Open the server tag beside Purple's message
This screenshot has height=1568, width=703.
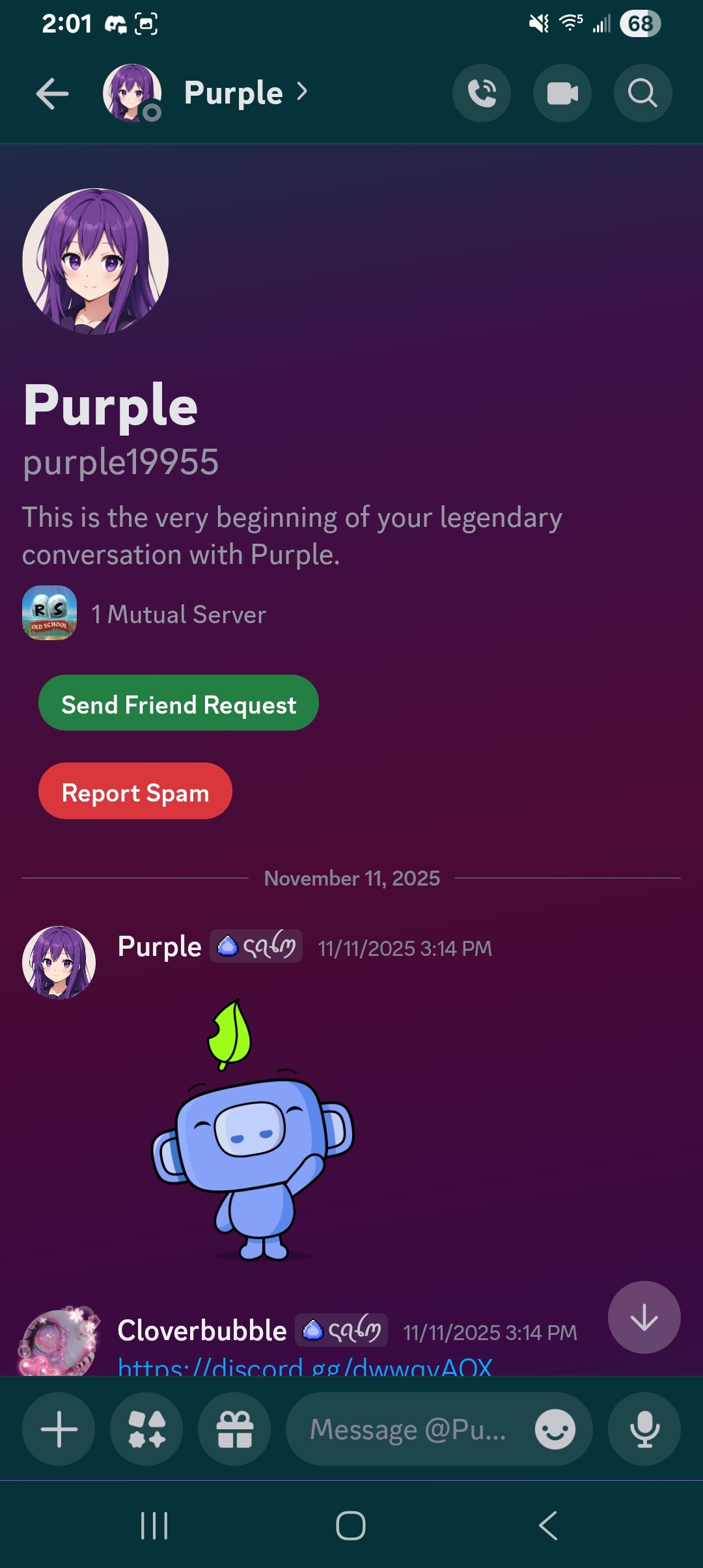click(256, 946)
